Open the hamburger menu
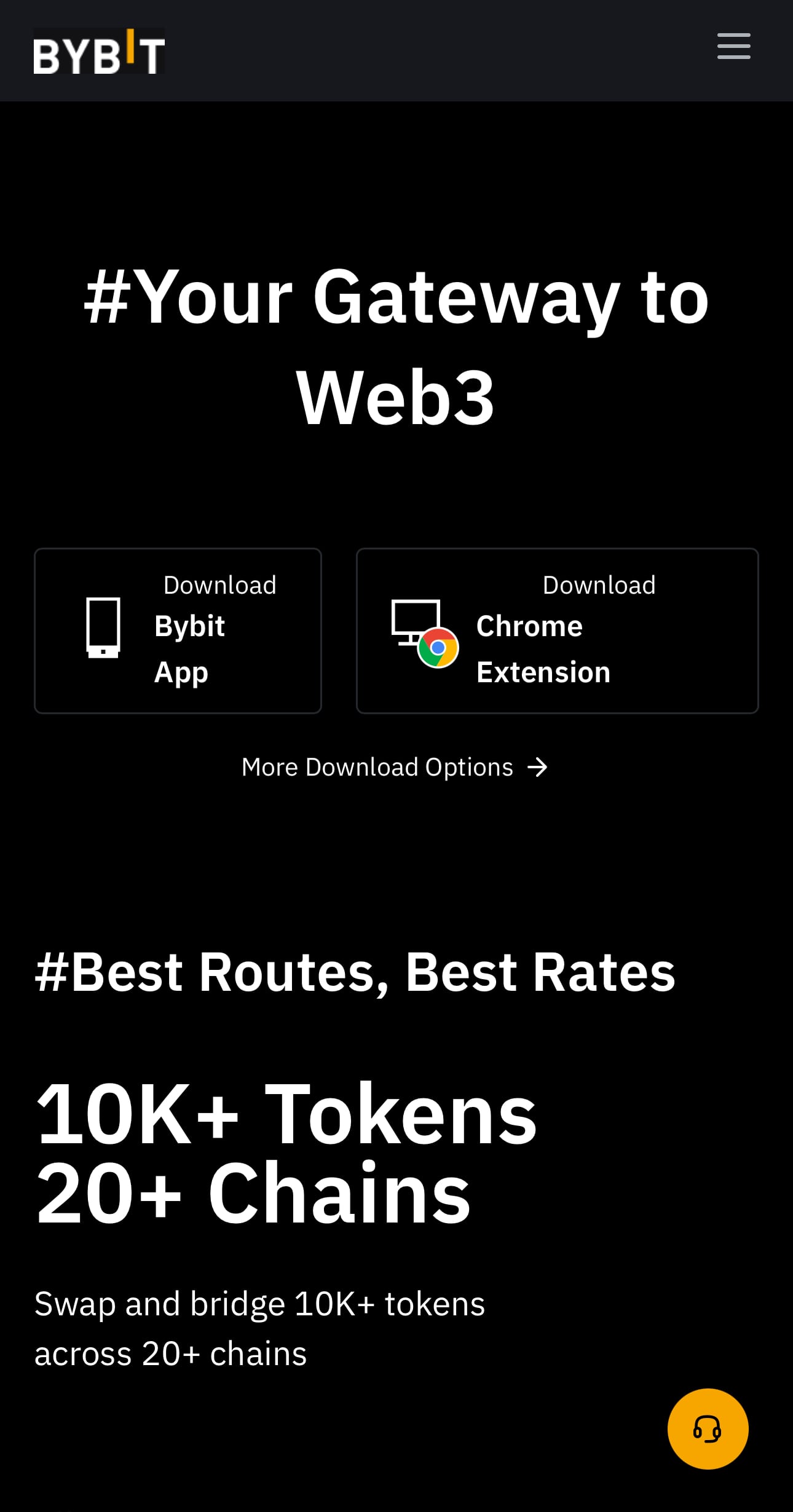The width and height of the screenshot is (793, 1512). pyautogui.click(x=733, y=47)
